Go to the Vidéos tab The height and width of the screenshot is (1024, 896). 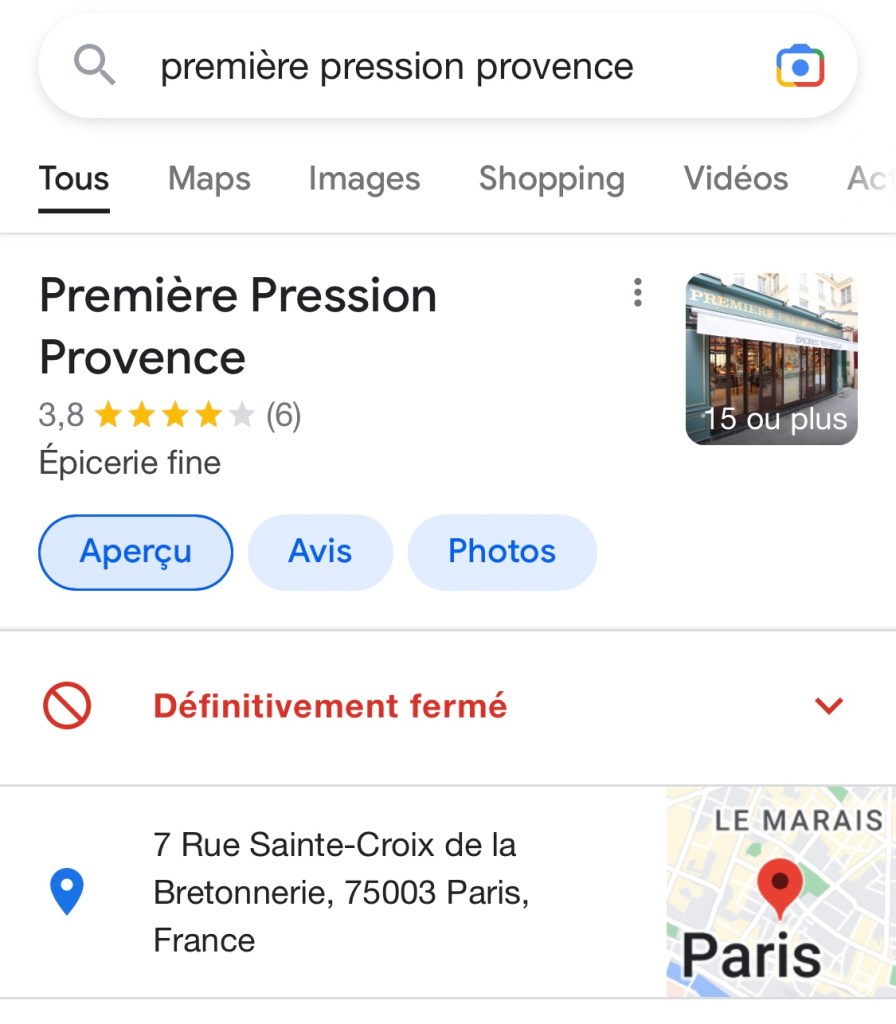[736, 179]
